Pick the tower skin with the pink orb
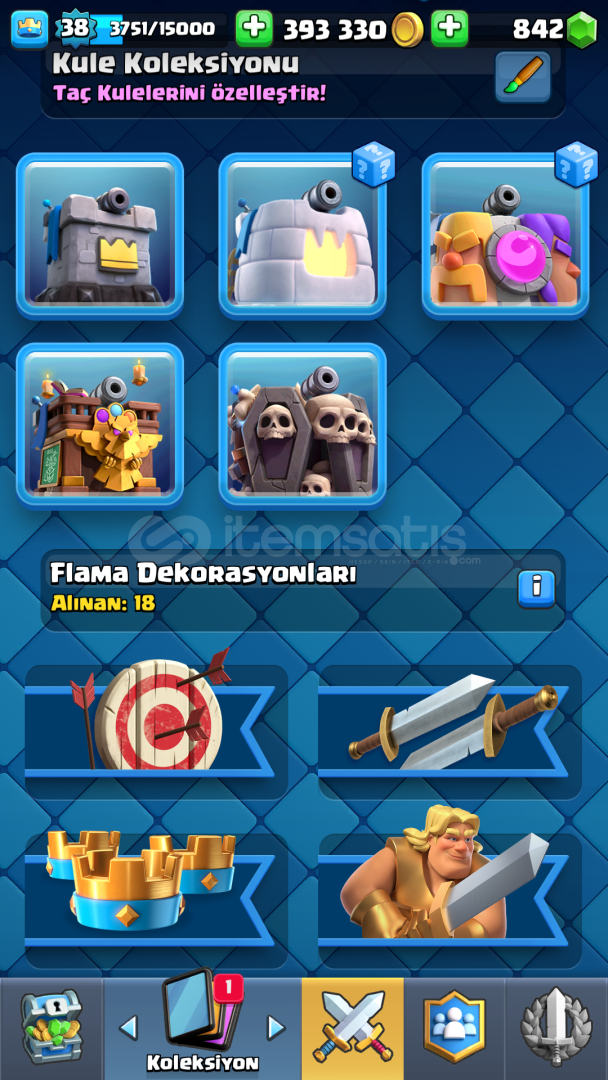This screenshot has width=608, height=1080. click(x=505, y=236)
